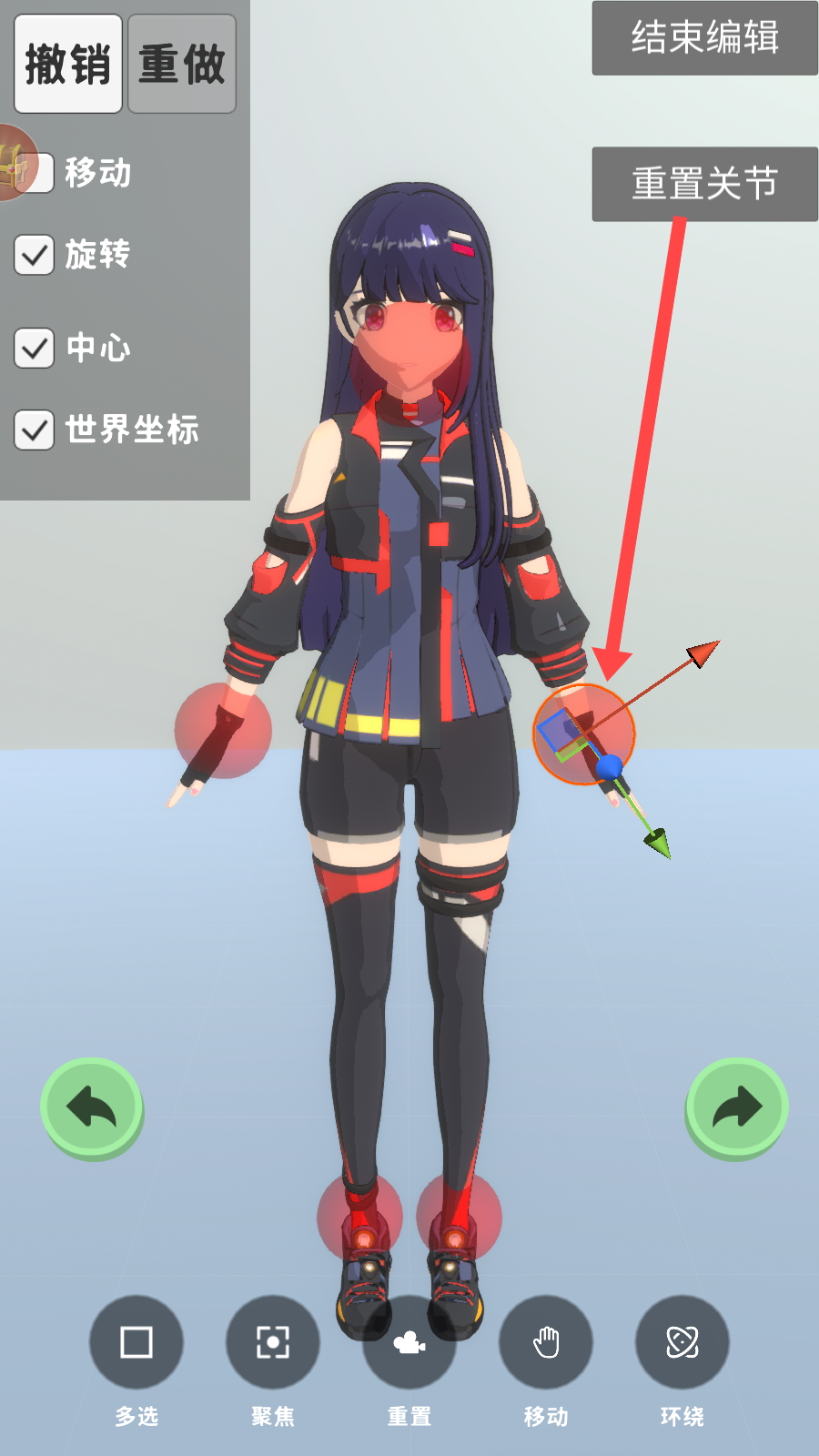This screenshot has width=819, height=1456.
Task: Tap the green right arrow button
Action: [x=736, y=1107]
